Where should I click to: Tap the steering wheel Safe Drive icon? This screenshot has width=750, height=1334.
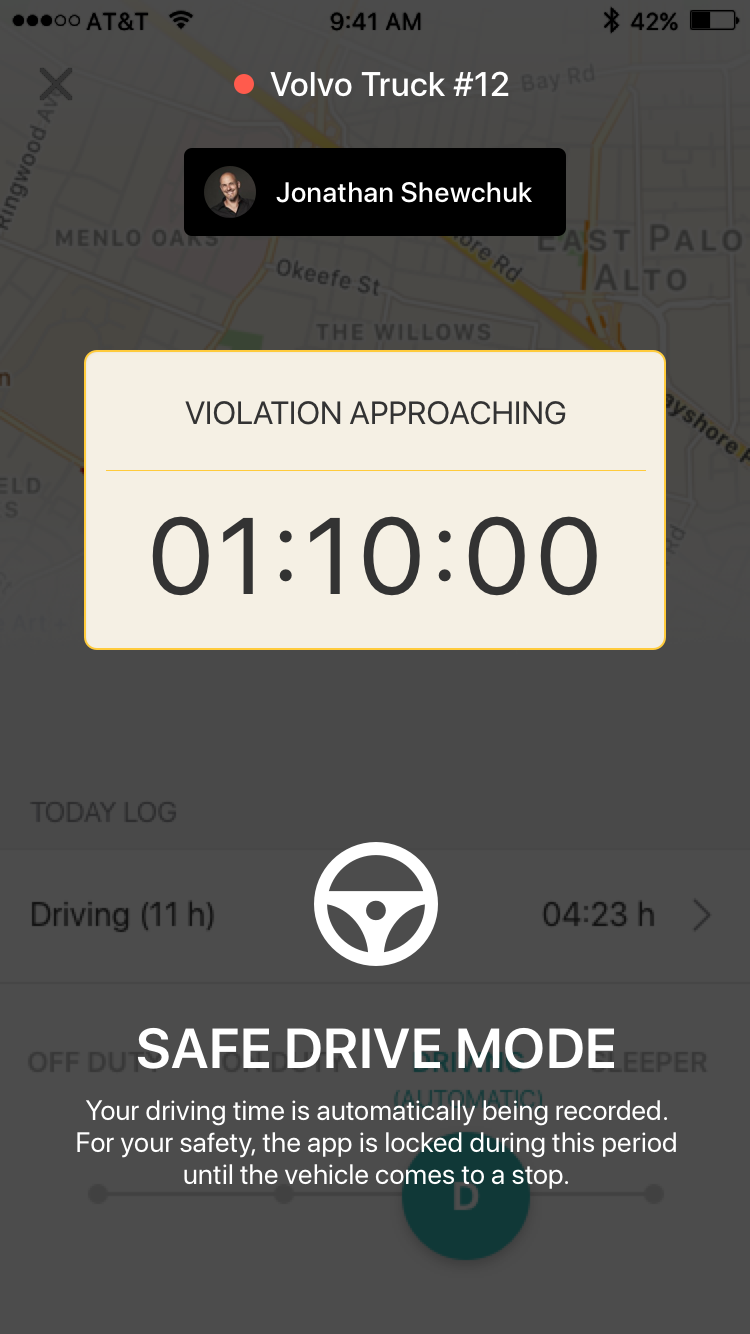(x=375, y=903)
